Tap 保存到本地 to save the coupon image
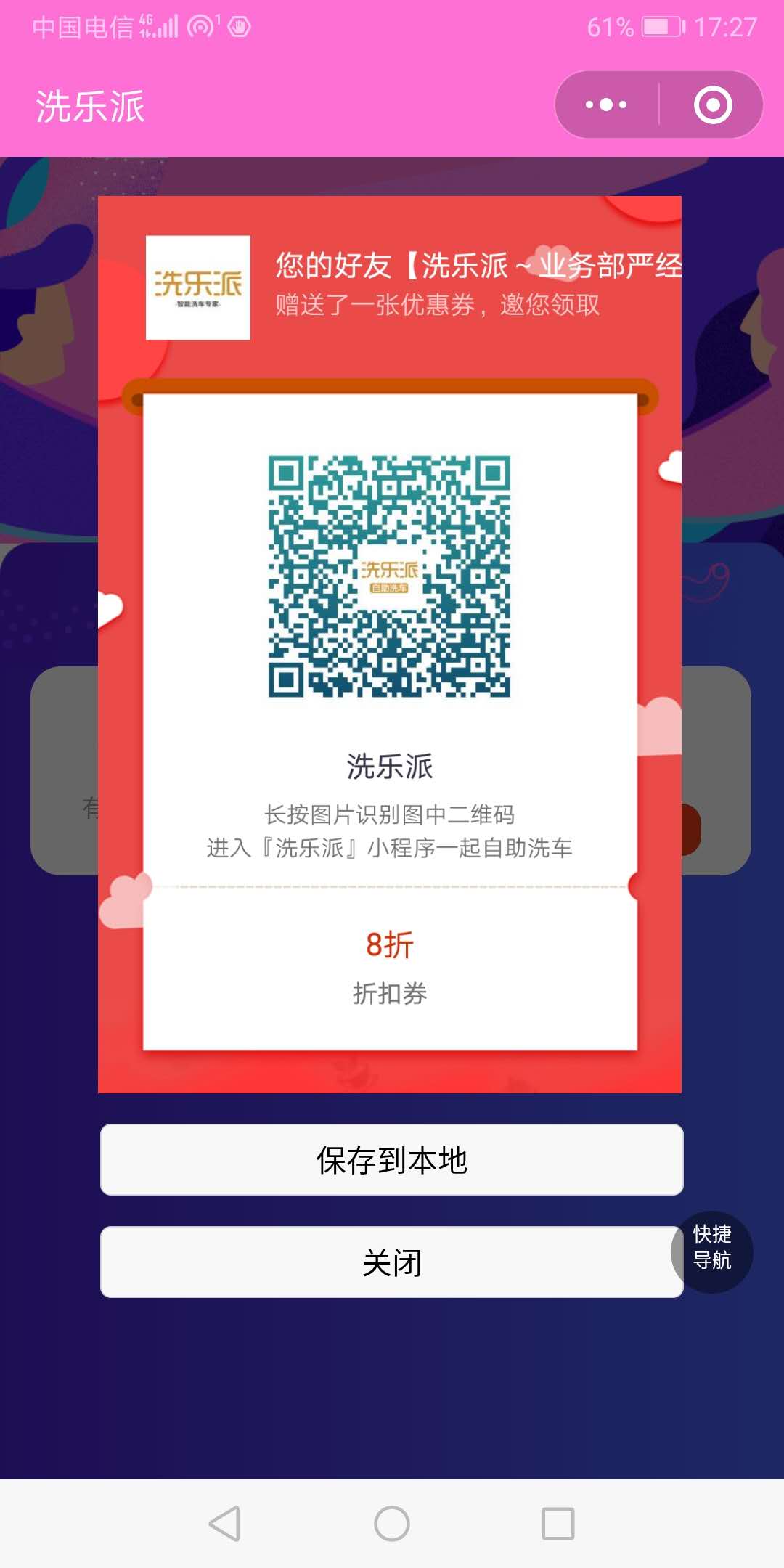Screen dimensions: 784x1568 coord(391,1159)
